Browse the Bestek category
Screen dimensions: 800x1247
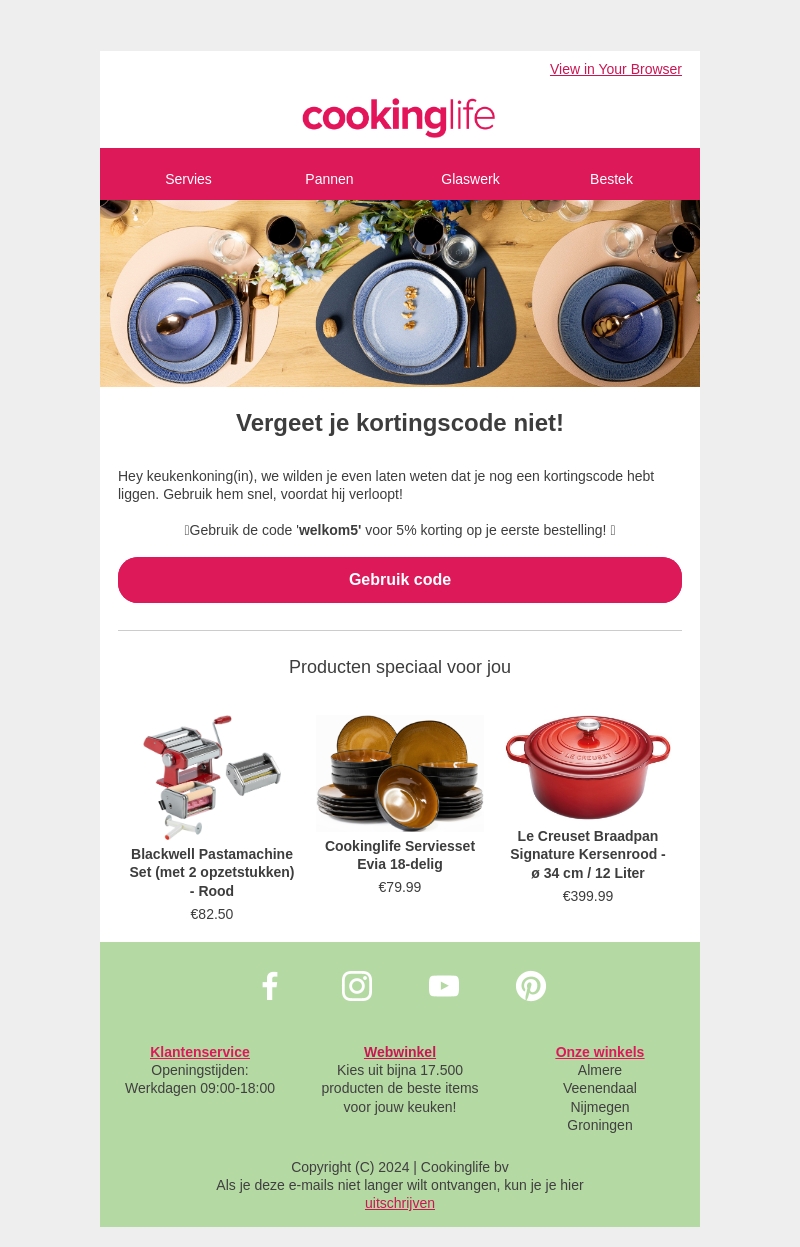611,179
